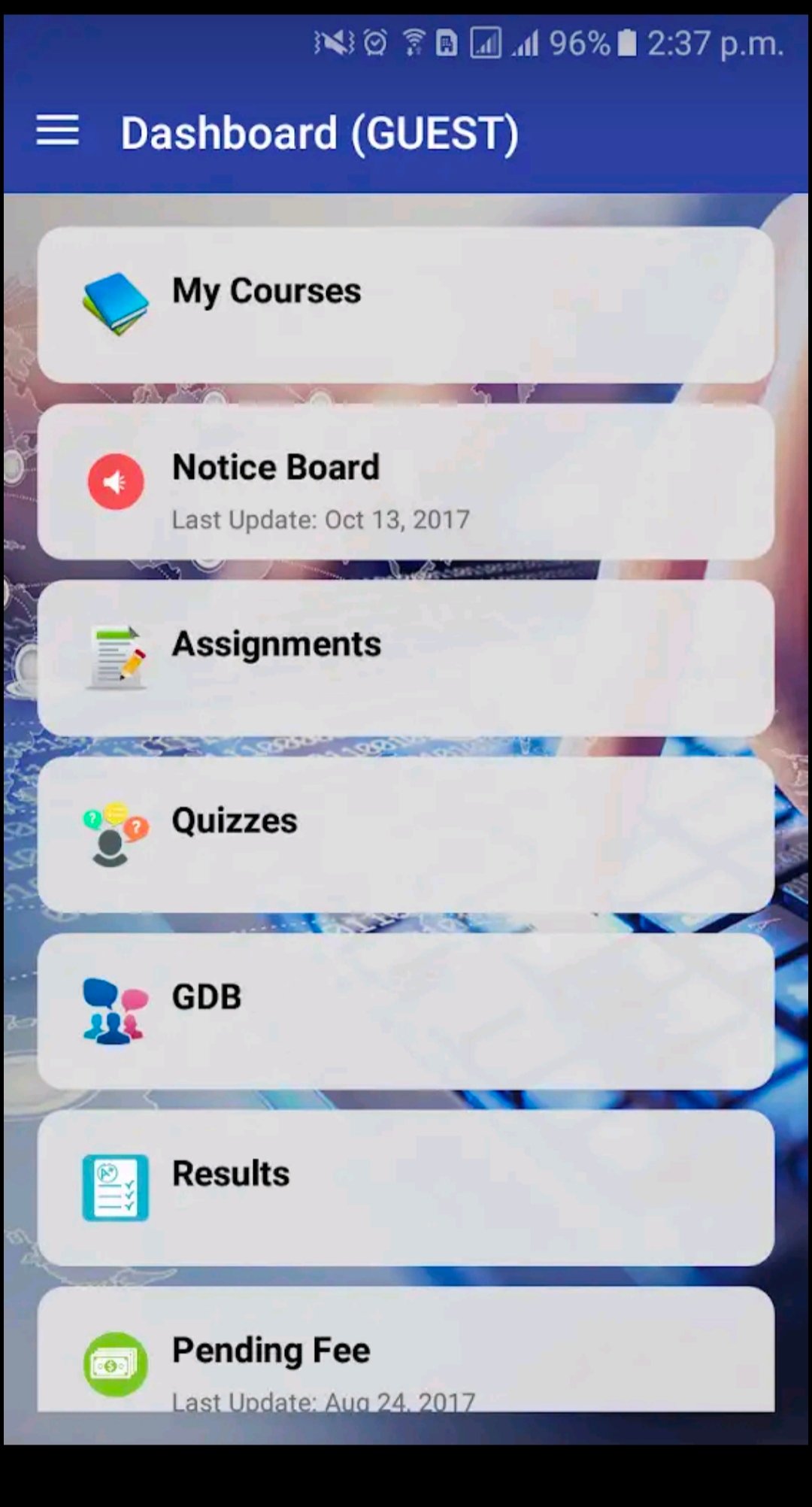This screenshot has height=1507, width=812.
Task: Open the Quizzes section
Action: (x=406, y=835)
